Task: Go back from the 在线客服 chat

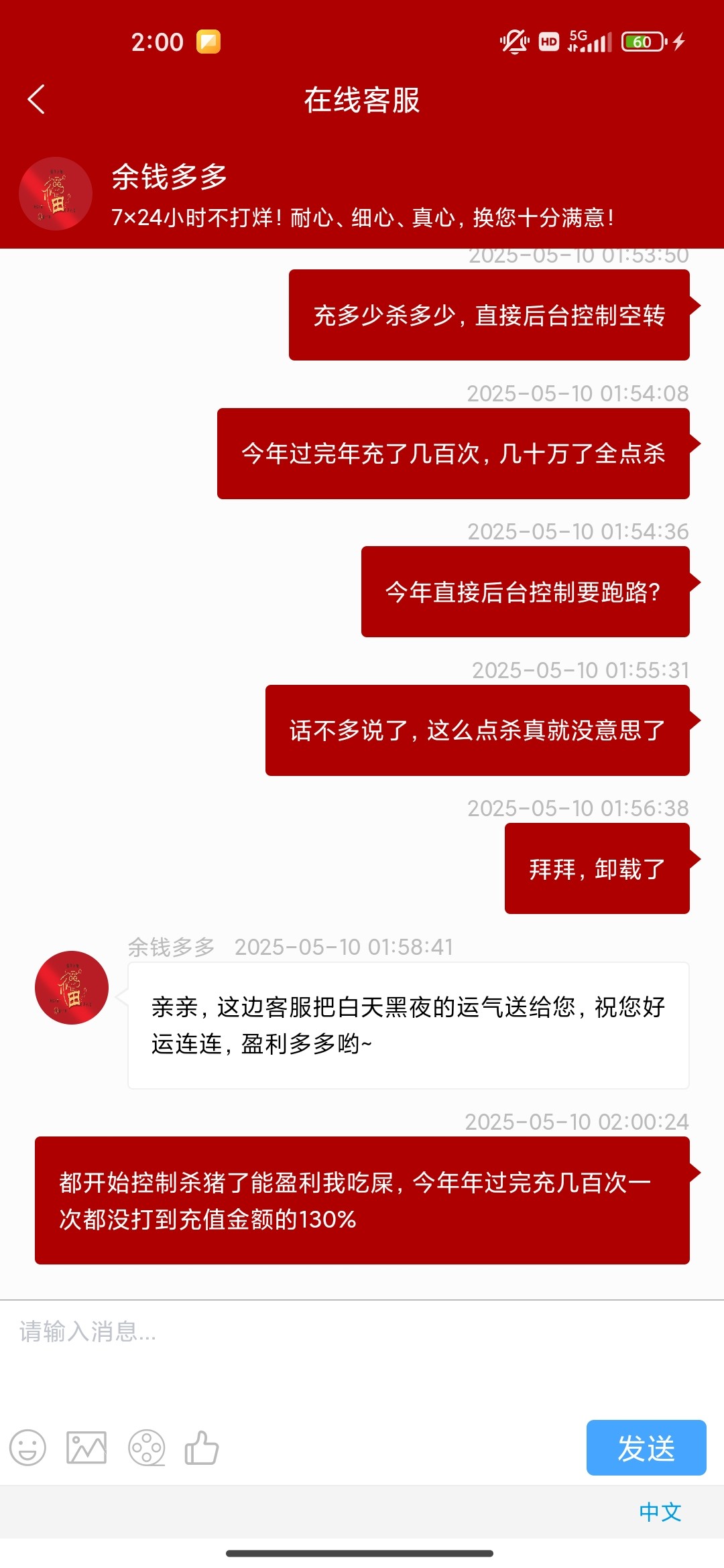Action: 36,100
